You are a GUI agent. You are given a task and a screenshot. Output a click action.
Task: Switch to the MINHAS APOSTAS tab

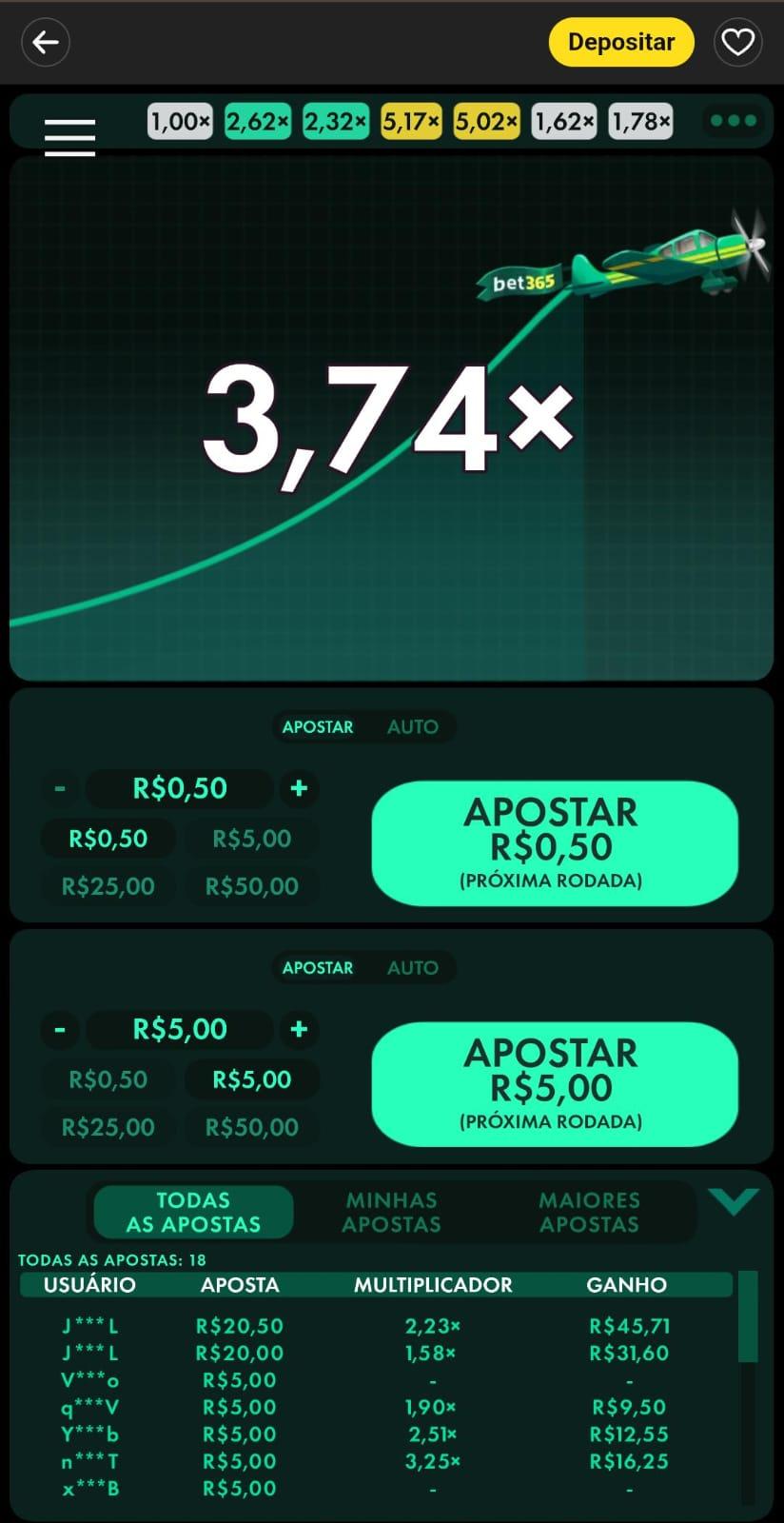click(x=390, y=1212)
